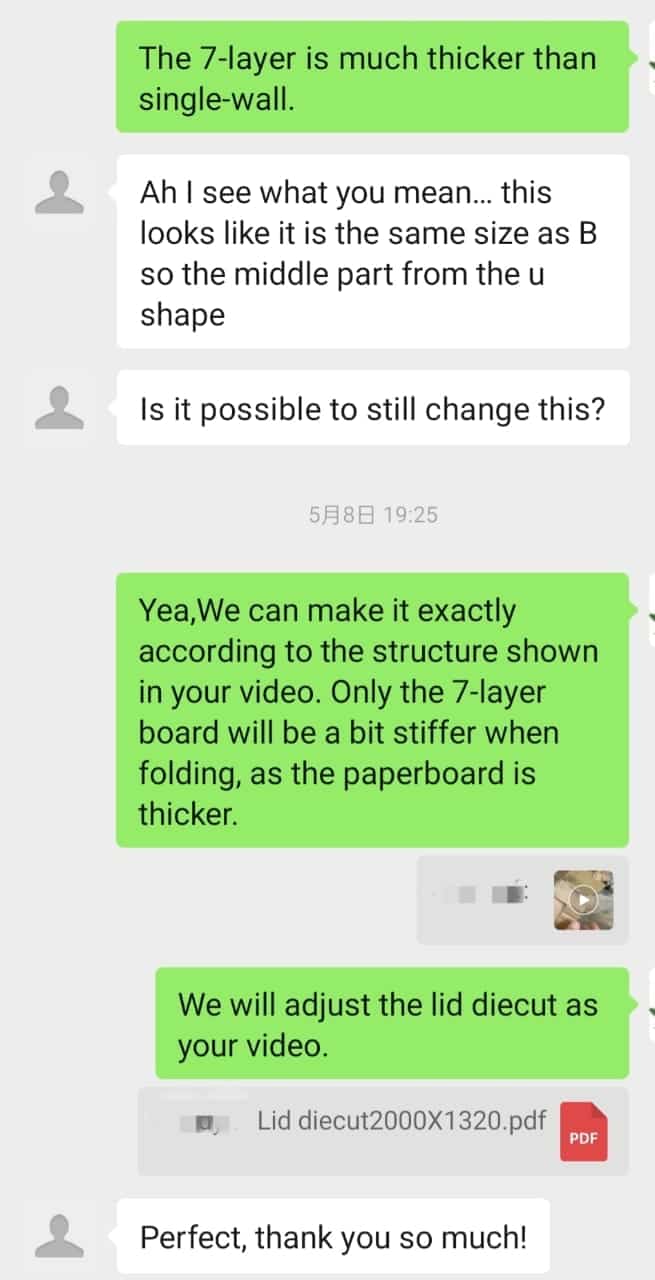View profile from avatar beside "Perfect, thank you so much!"
Screen dimensions: 655x1280
click(60, 1237)
